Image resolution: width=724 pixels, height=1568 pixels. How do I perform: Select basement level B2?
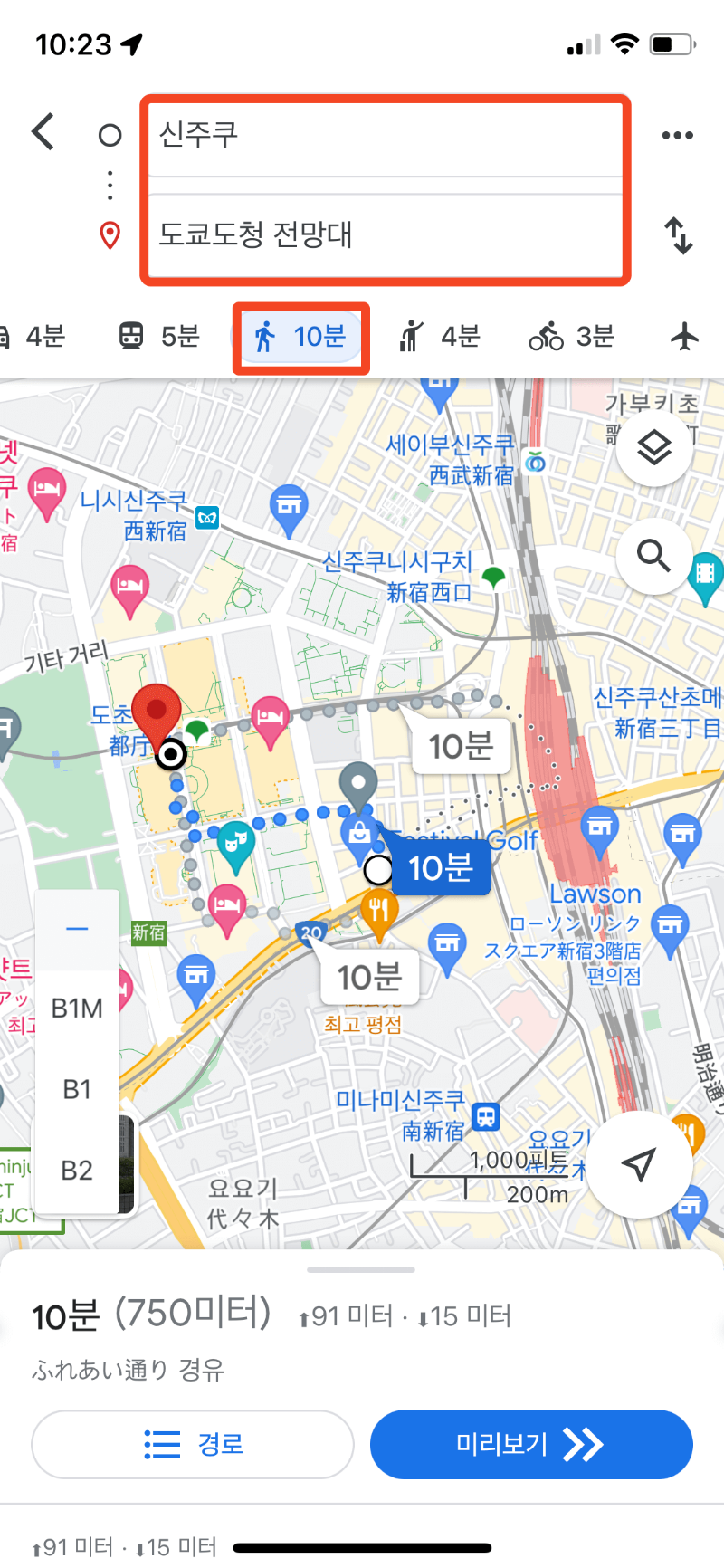[x=77, y=1170]
